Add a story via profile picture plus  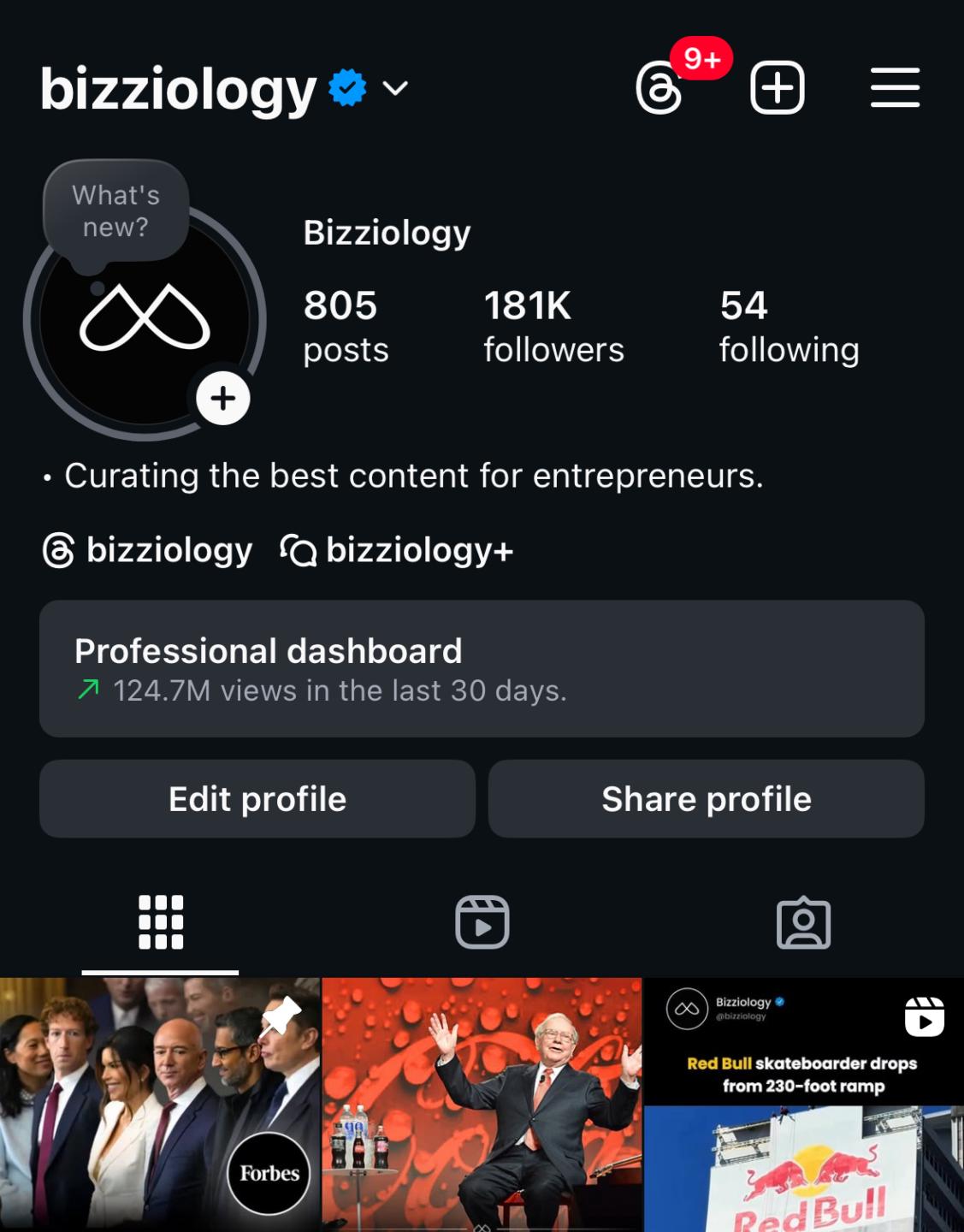(x=223, y=399)
